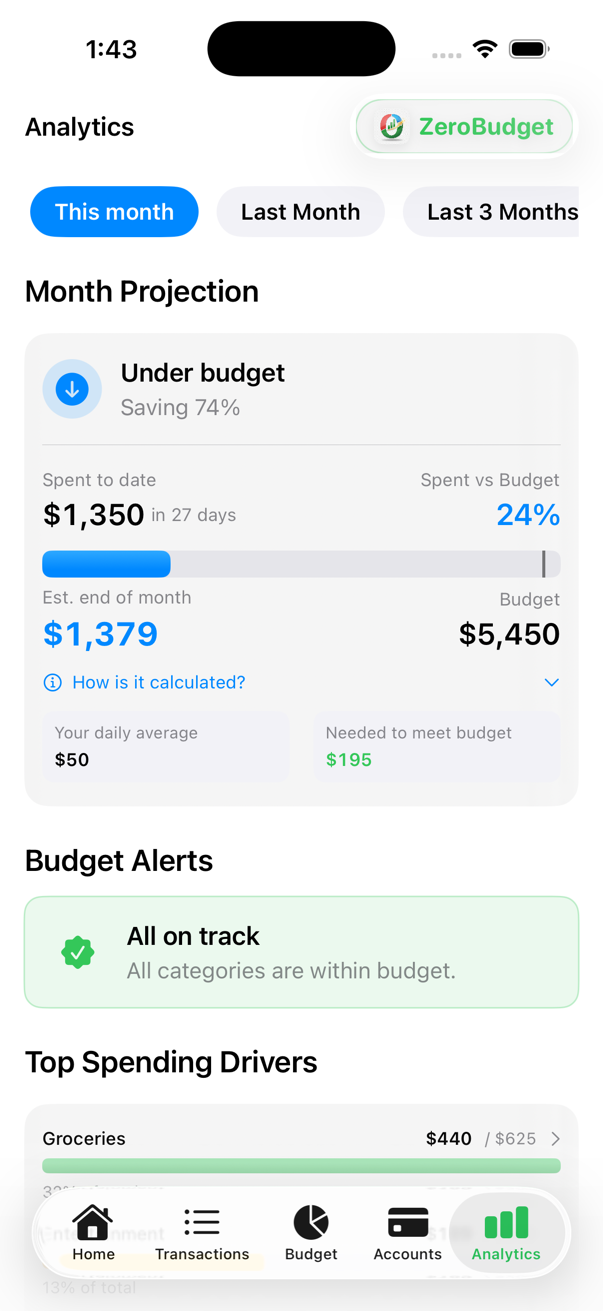Open the Groceries spending details
The width and height of the screenshot is (603, 1311).
pyautogui.click(x=300, y=1139)
